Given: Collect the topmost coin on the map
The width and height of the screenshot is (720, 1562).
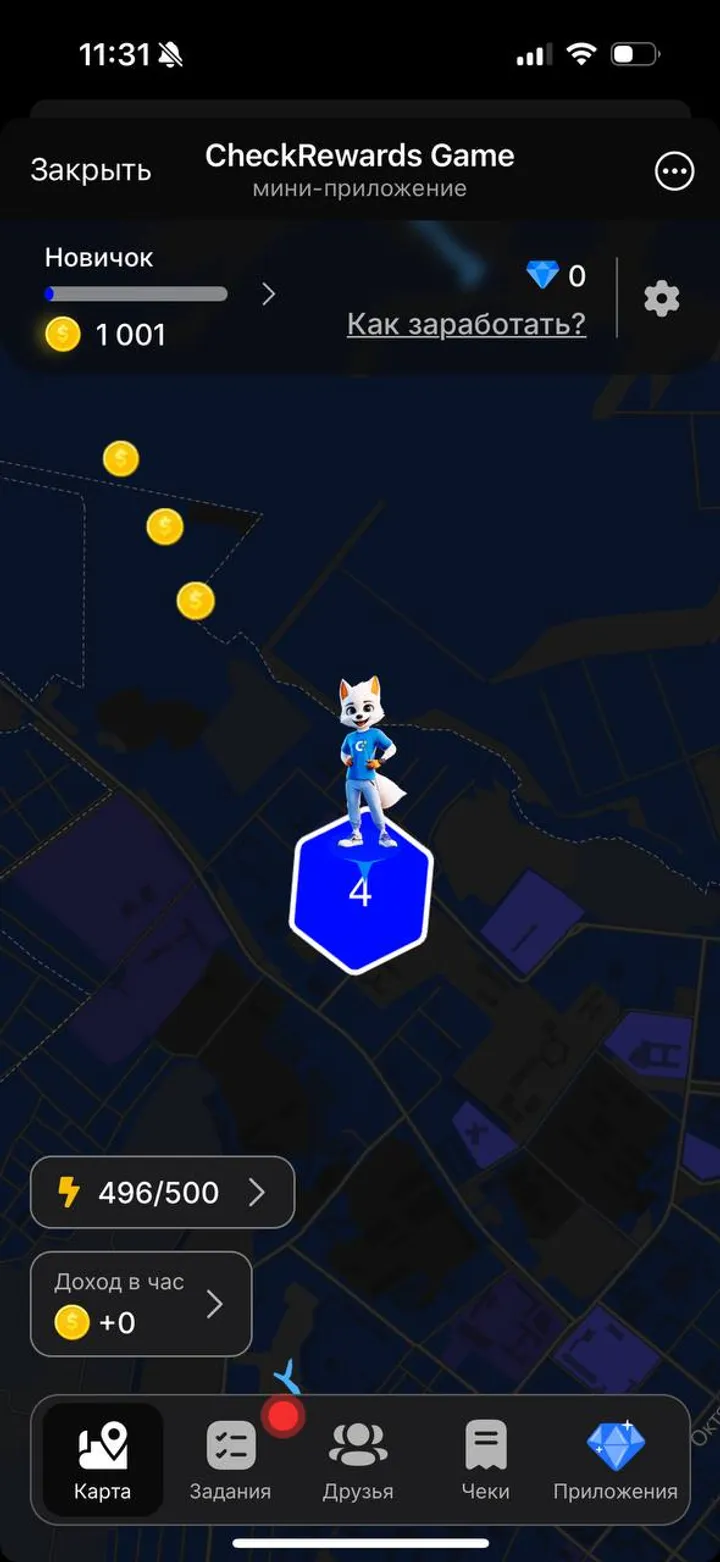Looking at the screenshot, I should coord(120,458).
